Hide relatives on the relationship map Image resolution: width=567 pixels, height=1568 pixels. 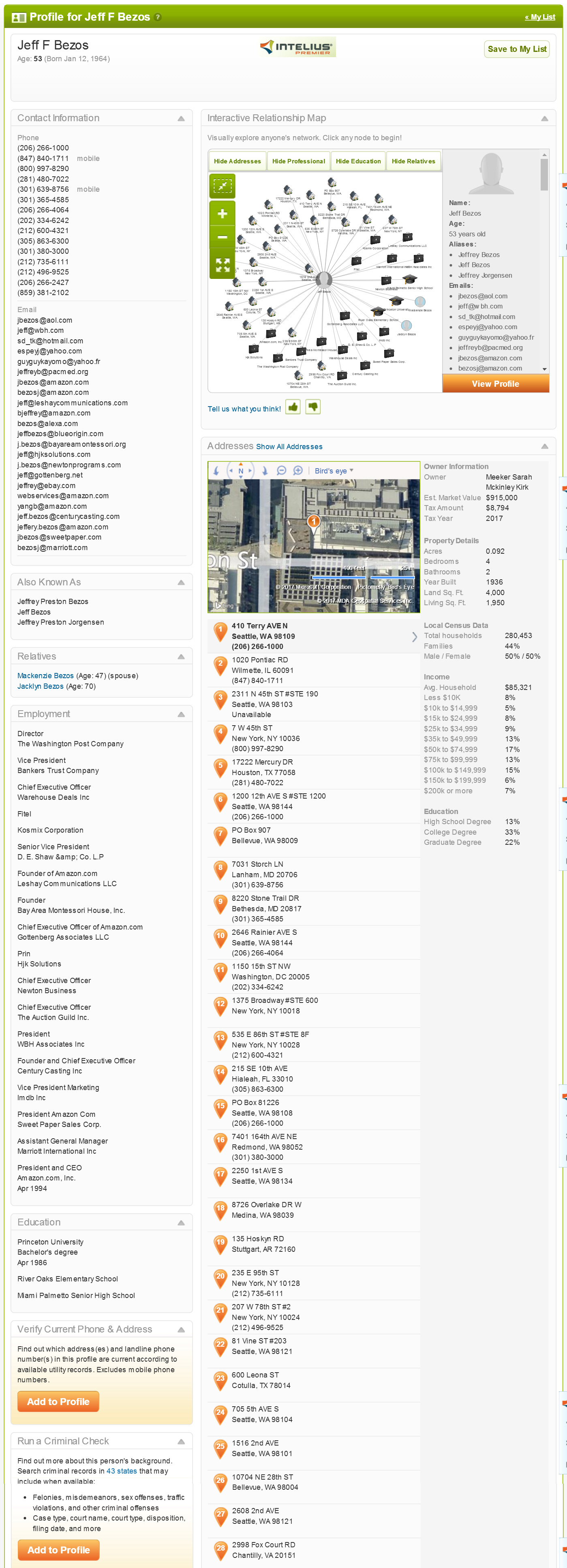pos(413,161)
